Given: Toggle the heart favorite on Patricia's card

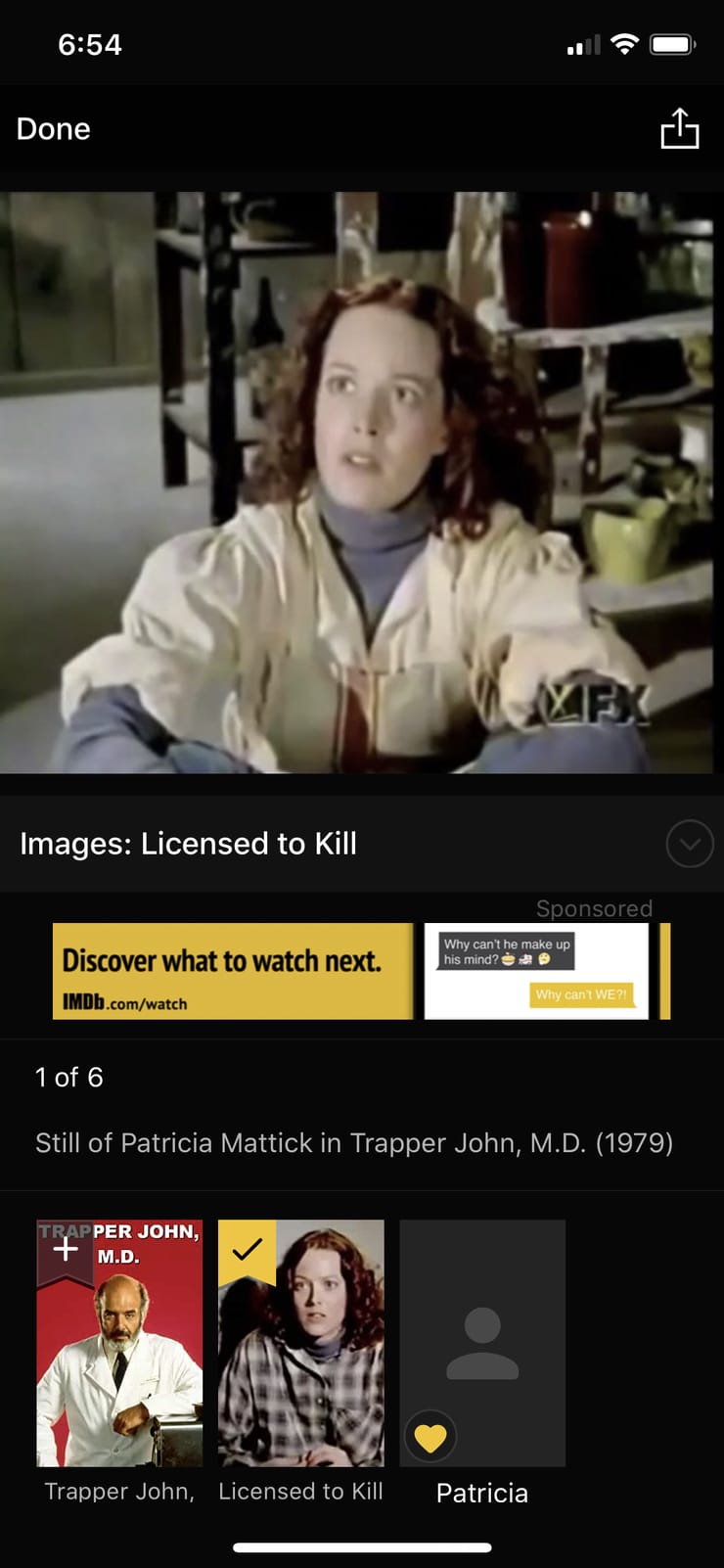Looking at the screenshot, I should tap(430, 1436).
